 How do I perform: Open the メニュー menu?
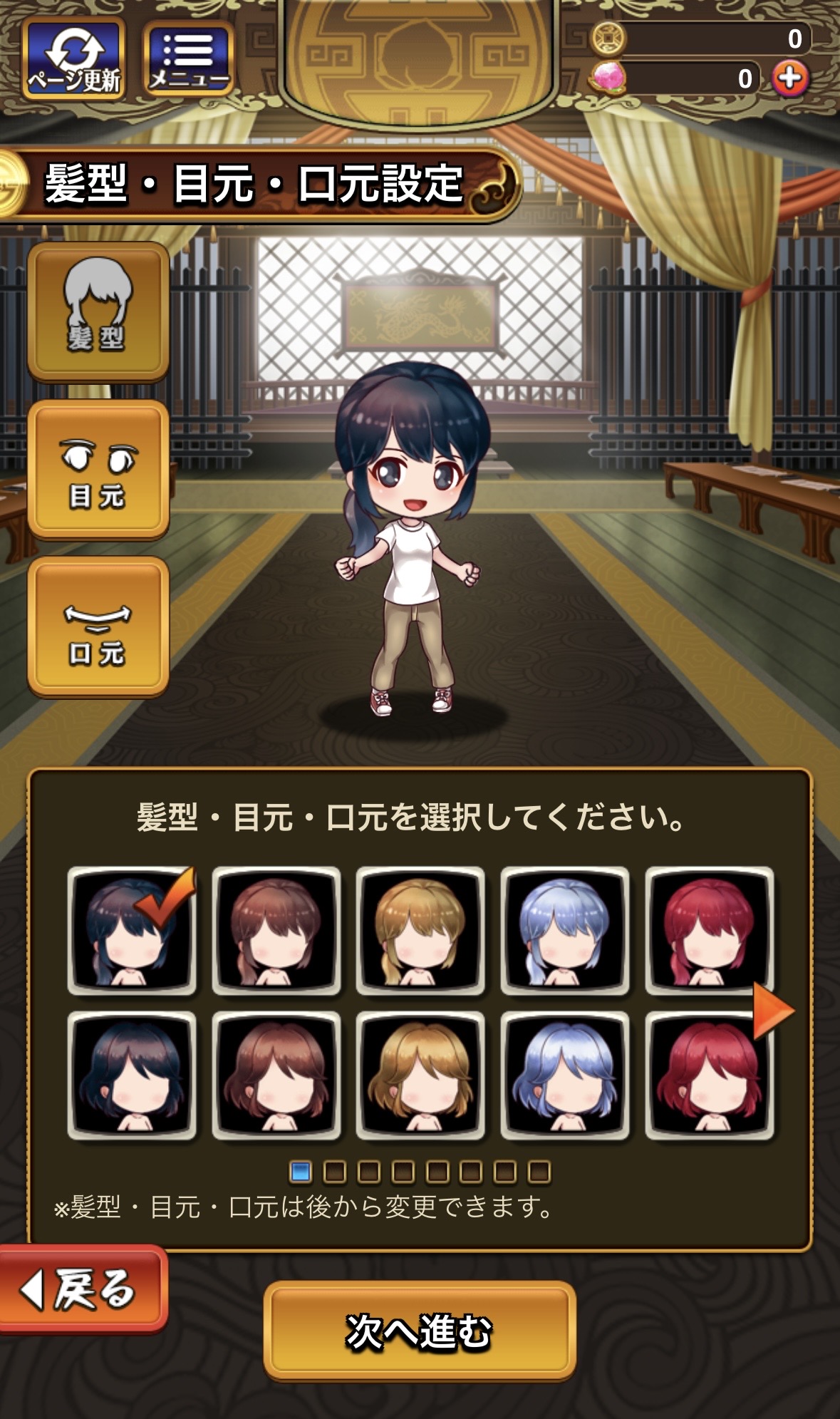tap(189, 60)
